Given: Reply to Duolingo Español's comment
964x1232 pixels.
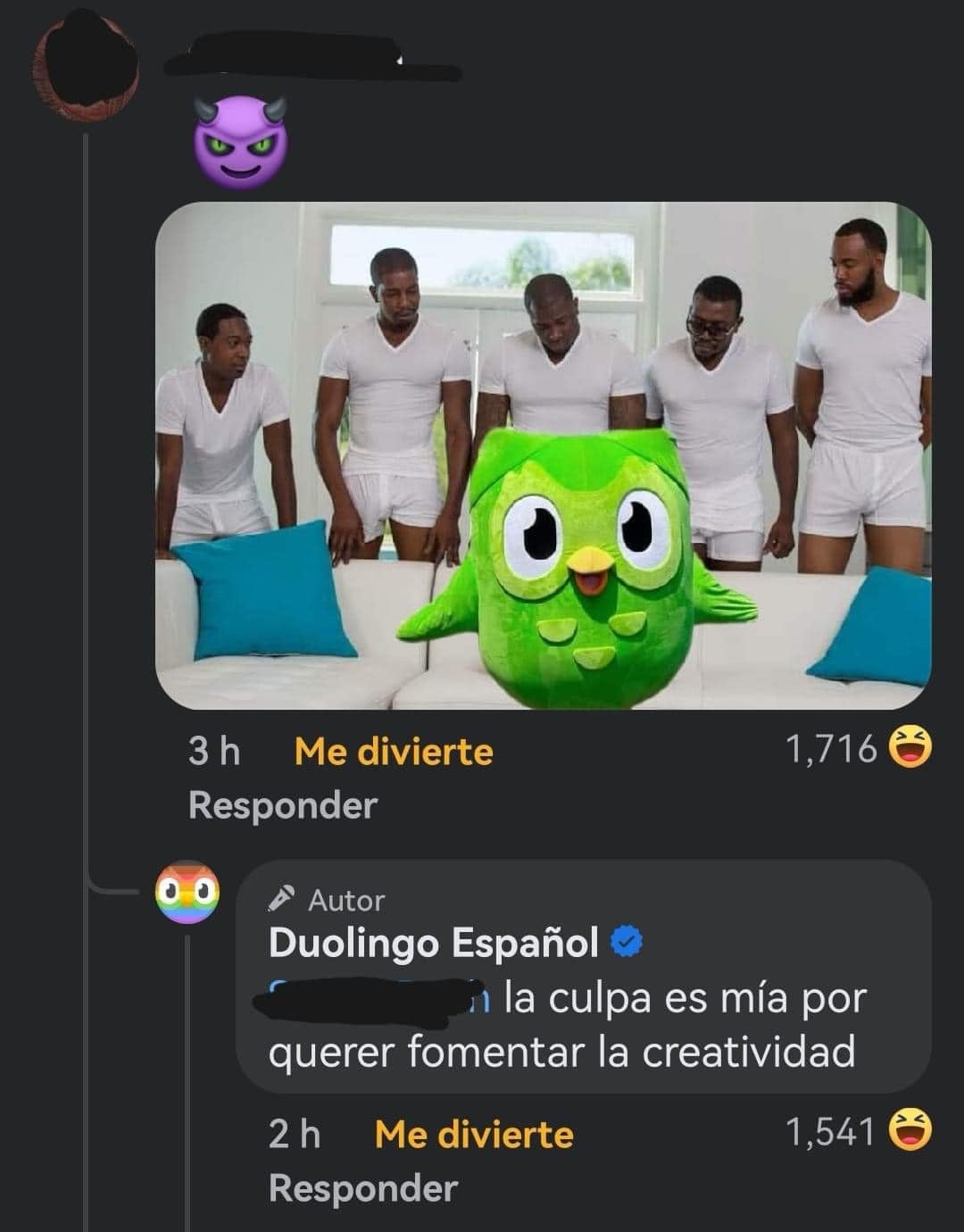Looking at the screenshot, I should [x=362, y=1188].
